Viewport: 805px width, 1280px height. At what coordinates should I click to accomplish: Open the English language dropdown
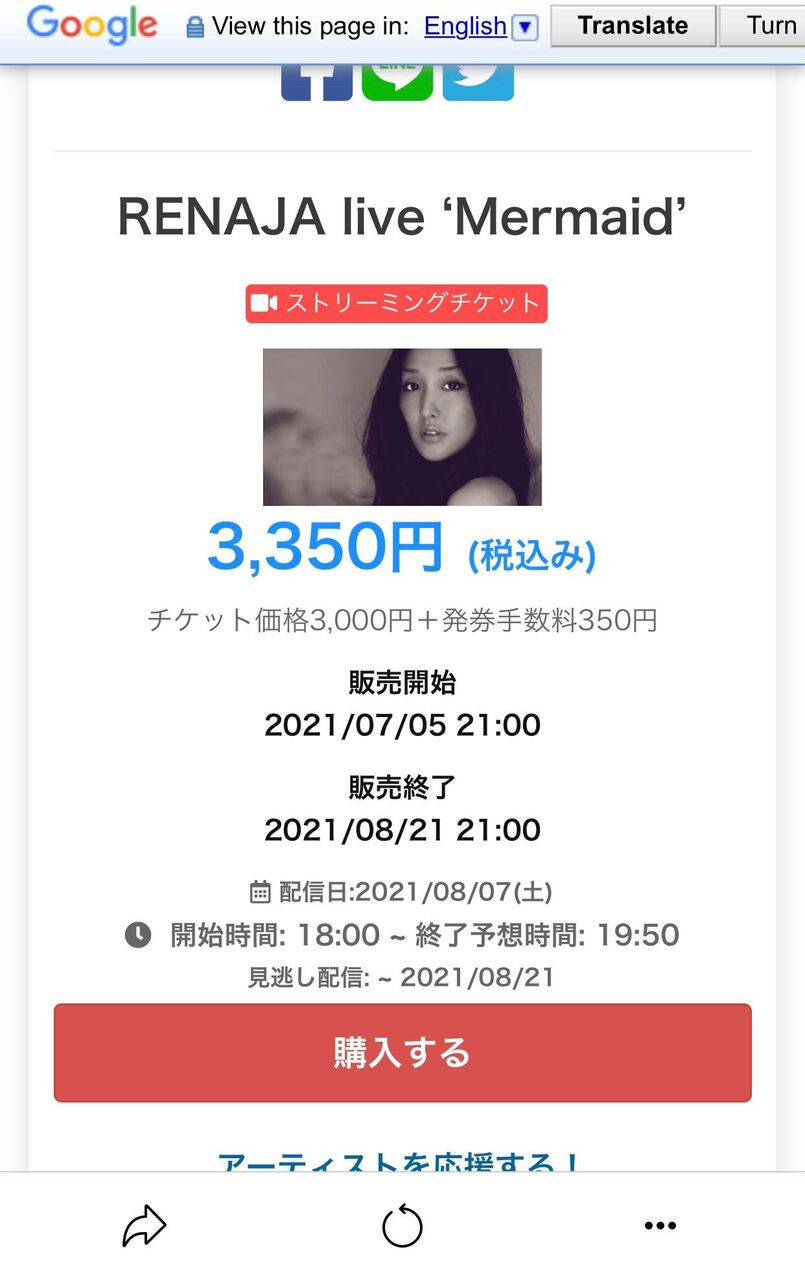[481, 26]
